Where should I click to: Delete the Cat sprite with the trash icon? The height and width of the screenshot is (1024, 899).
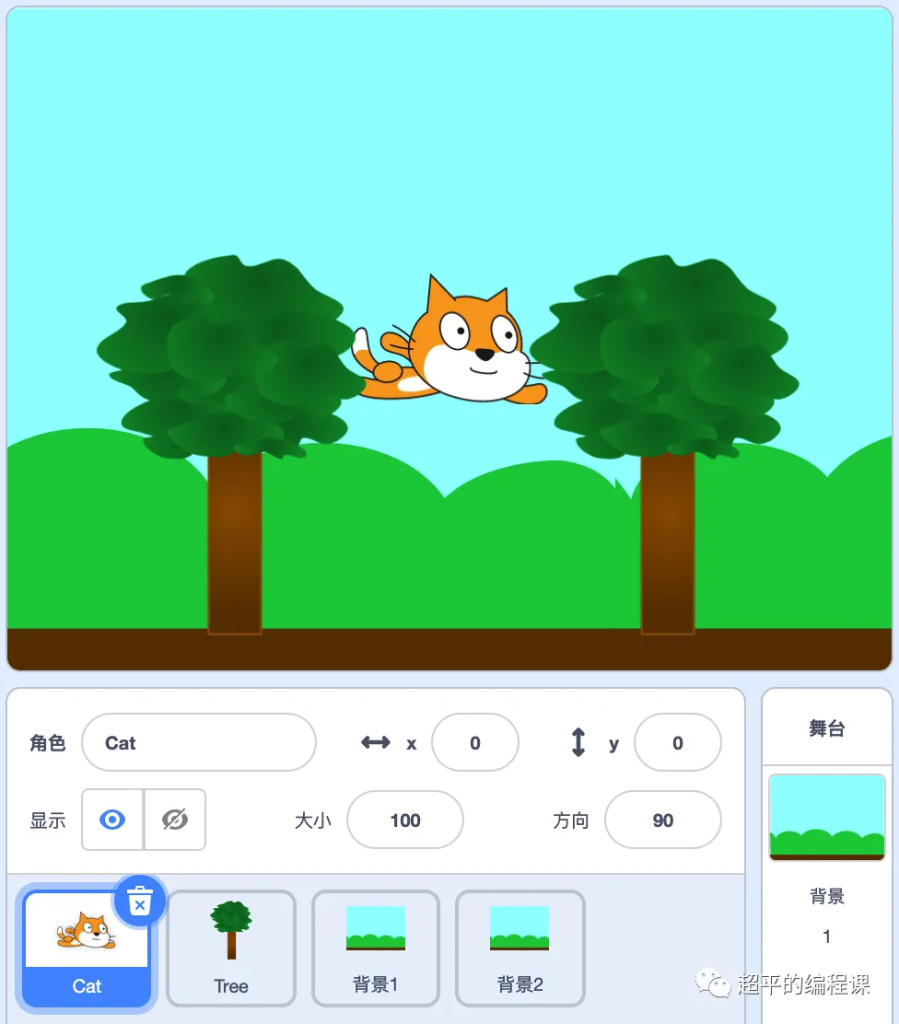(140, 901)
